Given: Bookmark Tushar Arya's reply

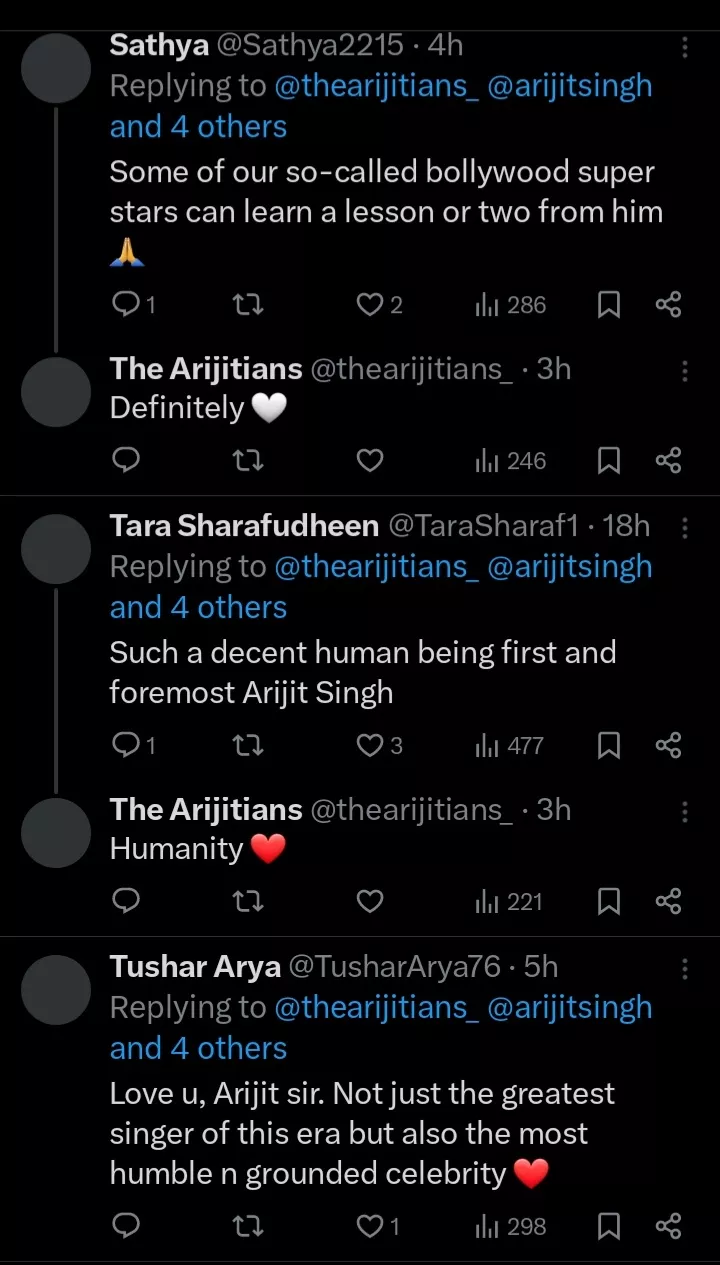Looking at the screenshot, I should pos(608,1227).
